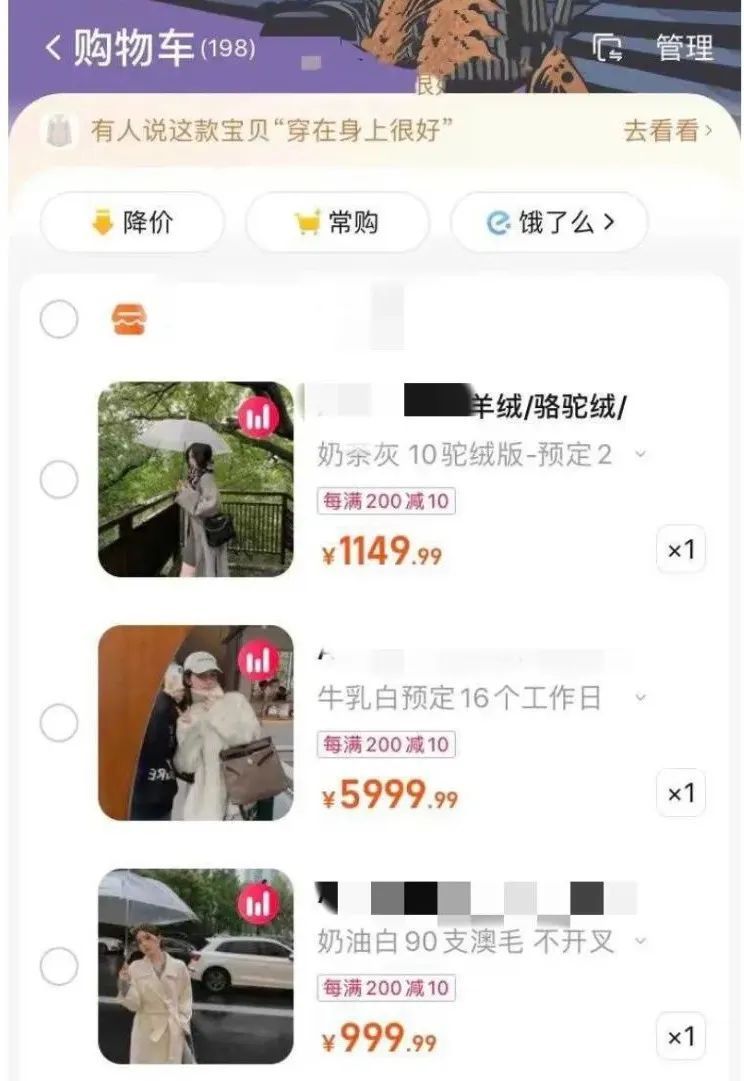Viewport: 744px width, 1081px height.
Task: Select the ¥1149.99 coat item
Action: 59,480
